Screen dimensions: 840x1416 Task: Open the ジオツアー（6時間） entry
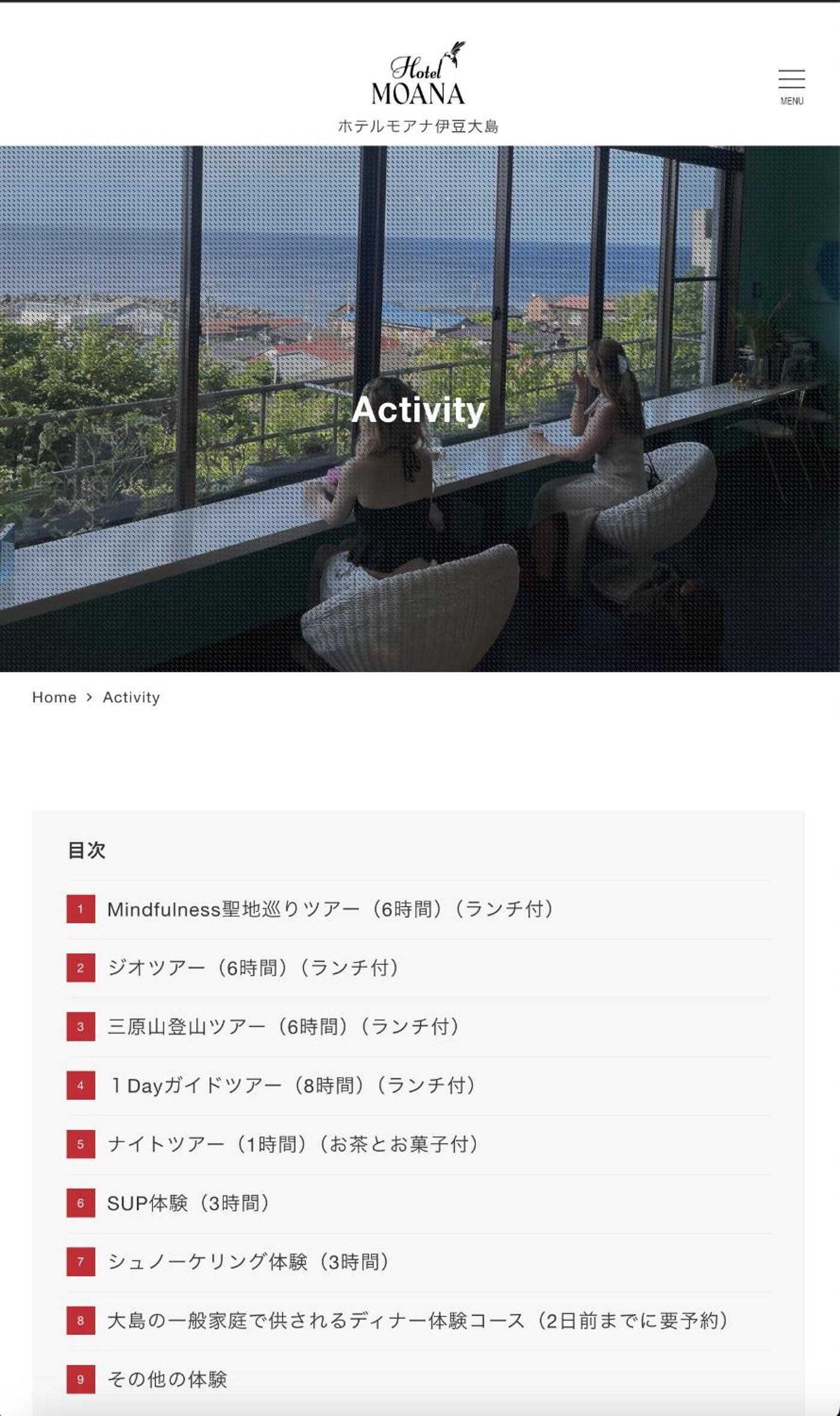[x=253, y=968]
